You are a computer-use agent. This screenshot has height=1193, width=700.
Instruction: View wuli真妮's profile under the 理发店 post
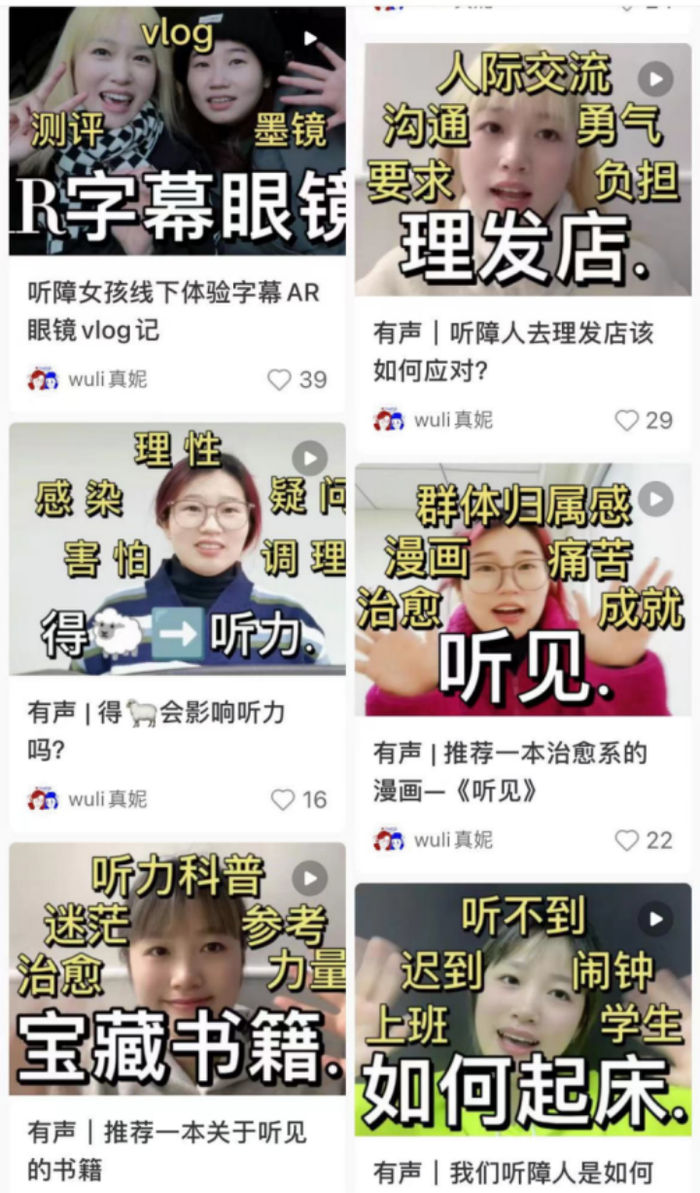click(x=434, y=420)
